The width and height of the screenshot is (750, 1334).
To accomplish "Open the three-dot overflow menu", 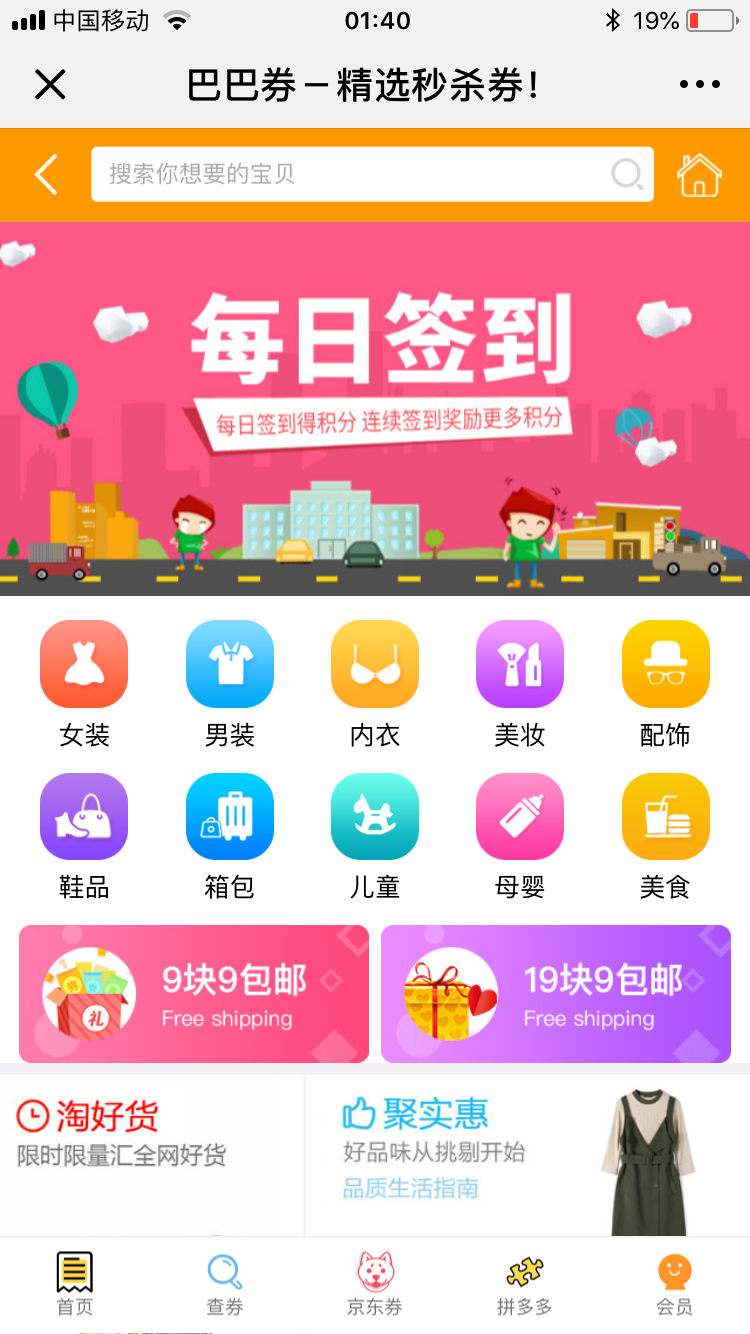I will (x=699, y=85).
